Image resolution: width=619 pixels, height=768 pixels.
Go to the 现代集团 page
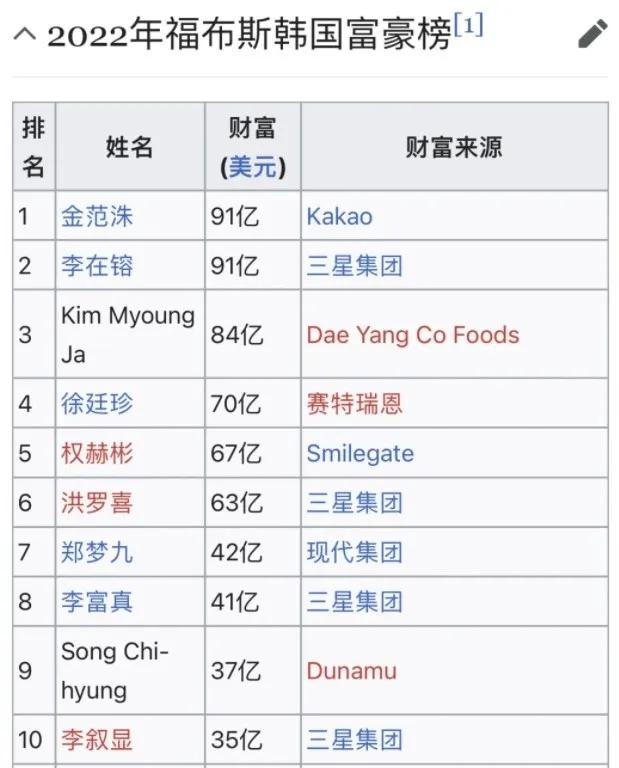click(x=354, y=552)
